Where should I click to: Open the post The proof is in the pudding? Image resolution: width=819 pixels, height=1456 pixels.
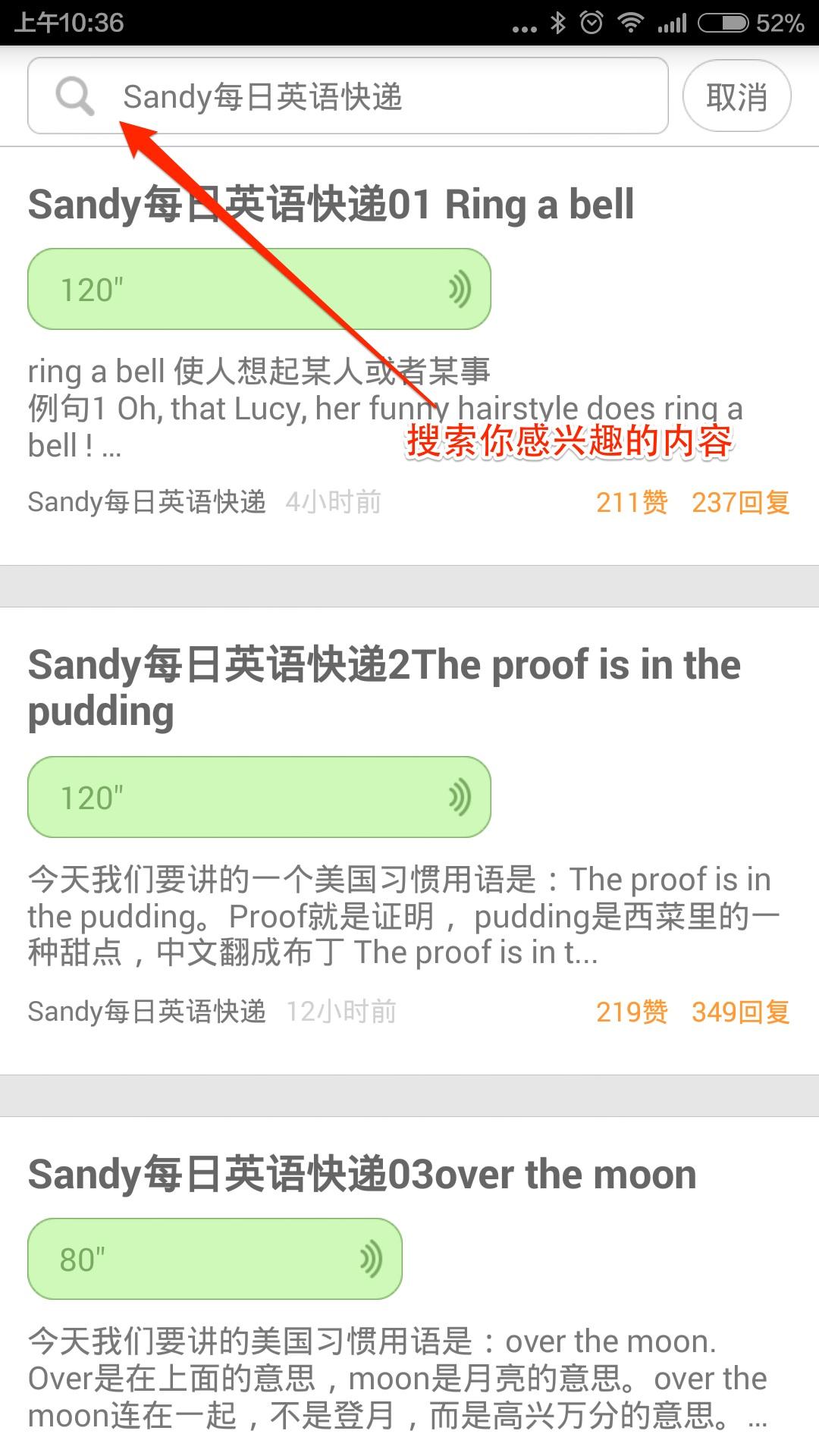pos(383,686)
